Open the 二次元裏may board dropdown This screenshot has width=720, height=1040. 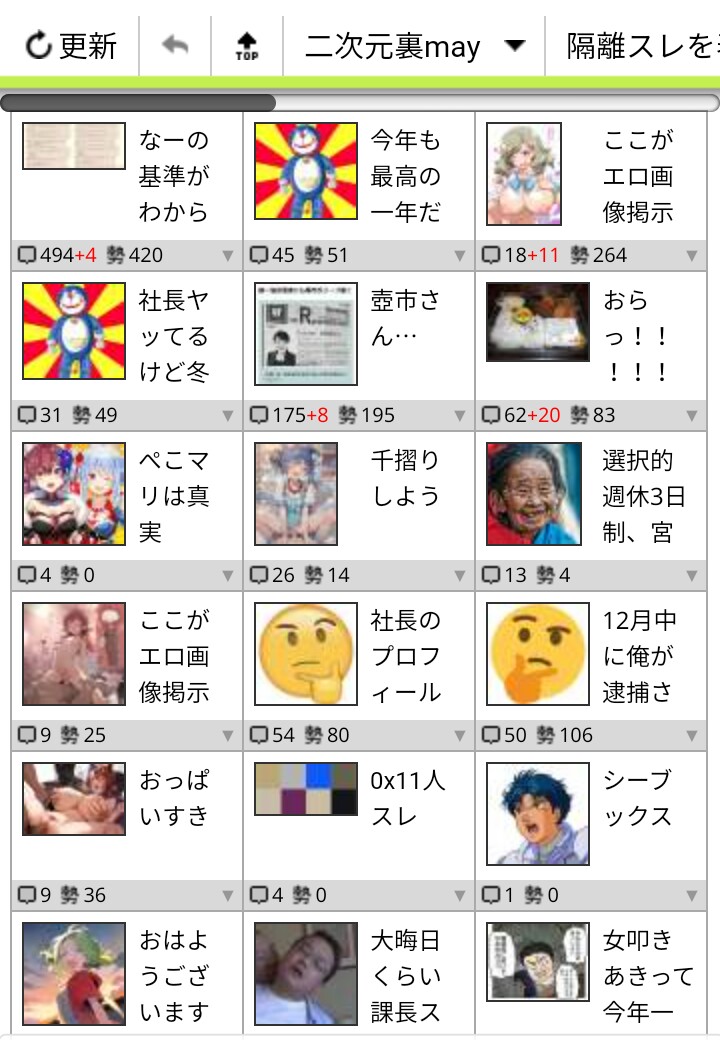click(x=414, y=46)
